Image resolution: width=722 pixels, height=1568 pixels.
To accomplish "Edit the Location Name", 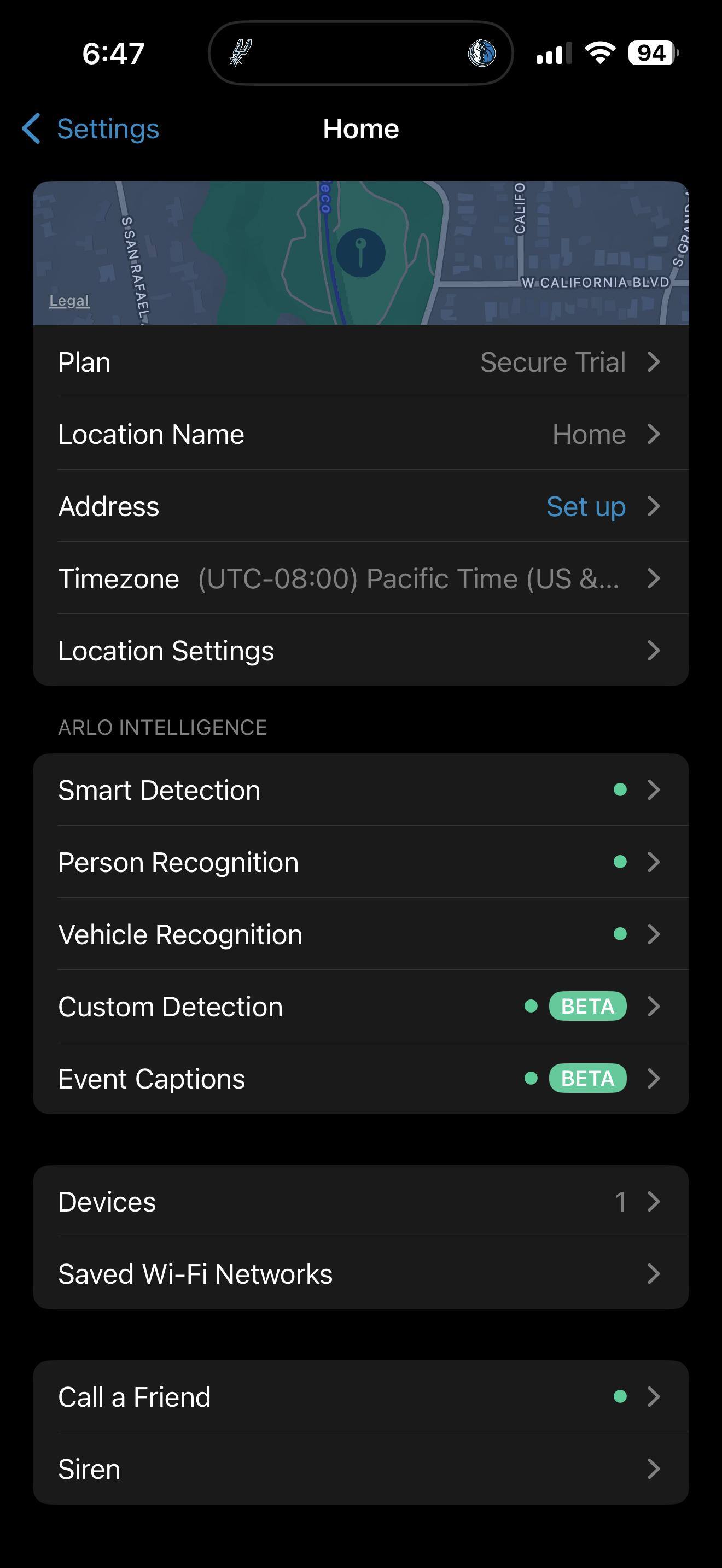I will pos(360,435).
